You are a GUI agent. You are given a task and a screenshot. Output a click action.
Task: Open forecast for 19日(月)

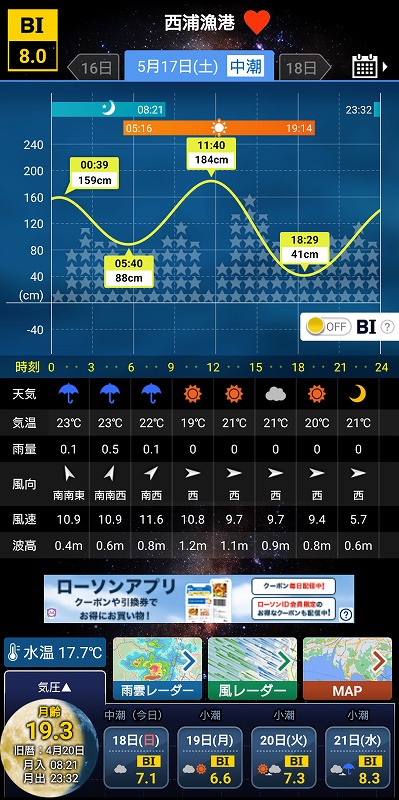(210, 757)
